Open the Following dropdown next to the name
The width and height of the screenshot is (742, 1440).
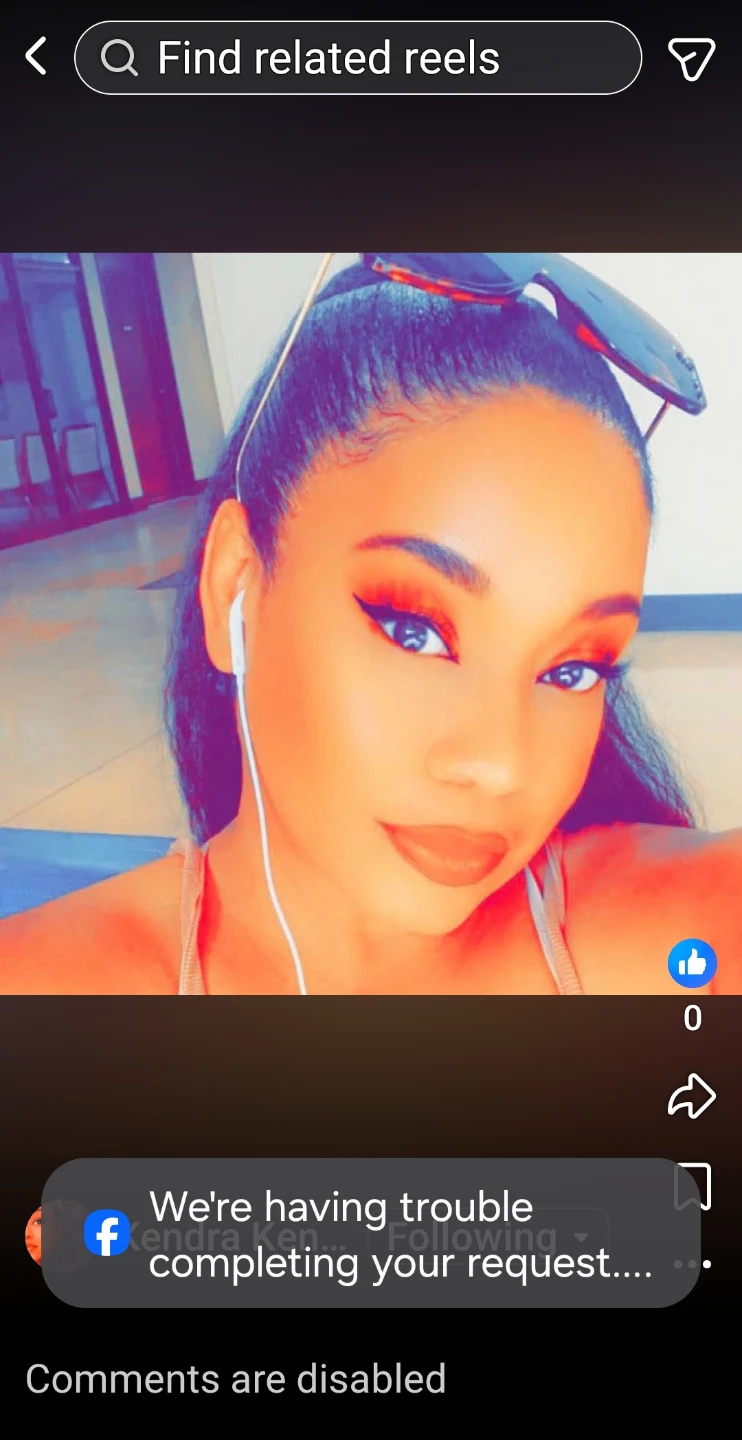pyautogui.click(x=488, y=1237)
